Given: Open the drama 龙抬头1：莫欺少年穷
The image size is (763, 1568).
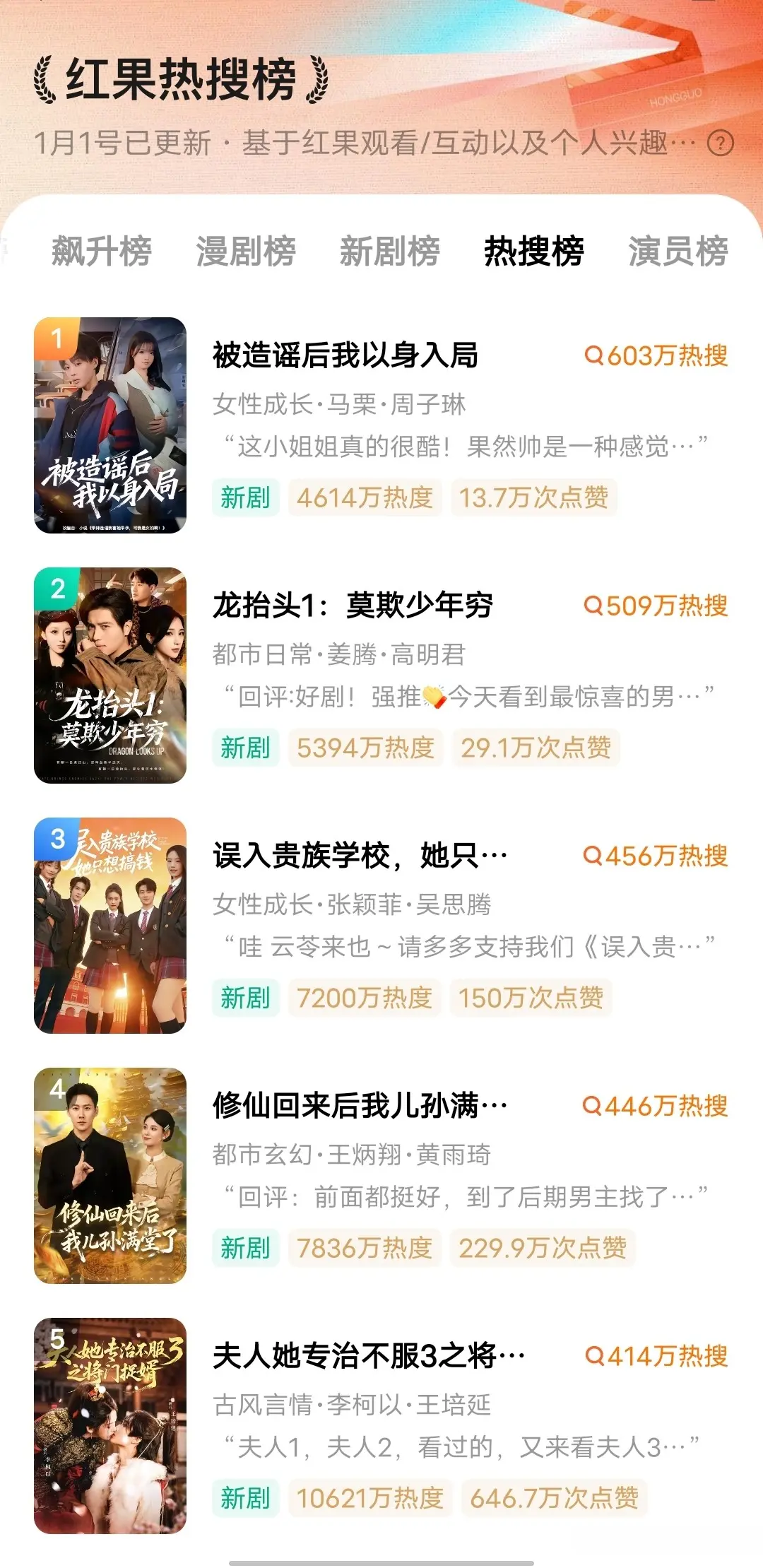Looking at the screenshot, I should pos(353,606).
